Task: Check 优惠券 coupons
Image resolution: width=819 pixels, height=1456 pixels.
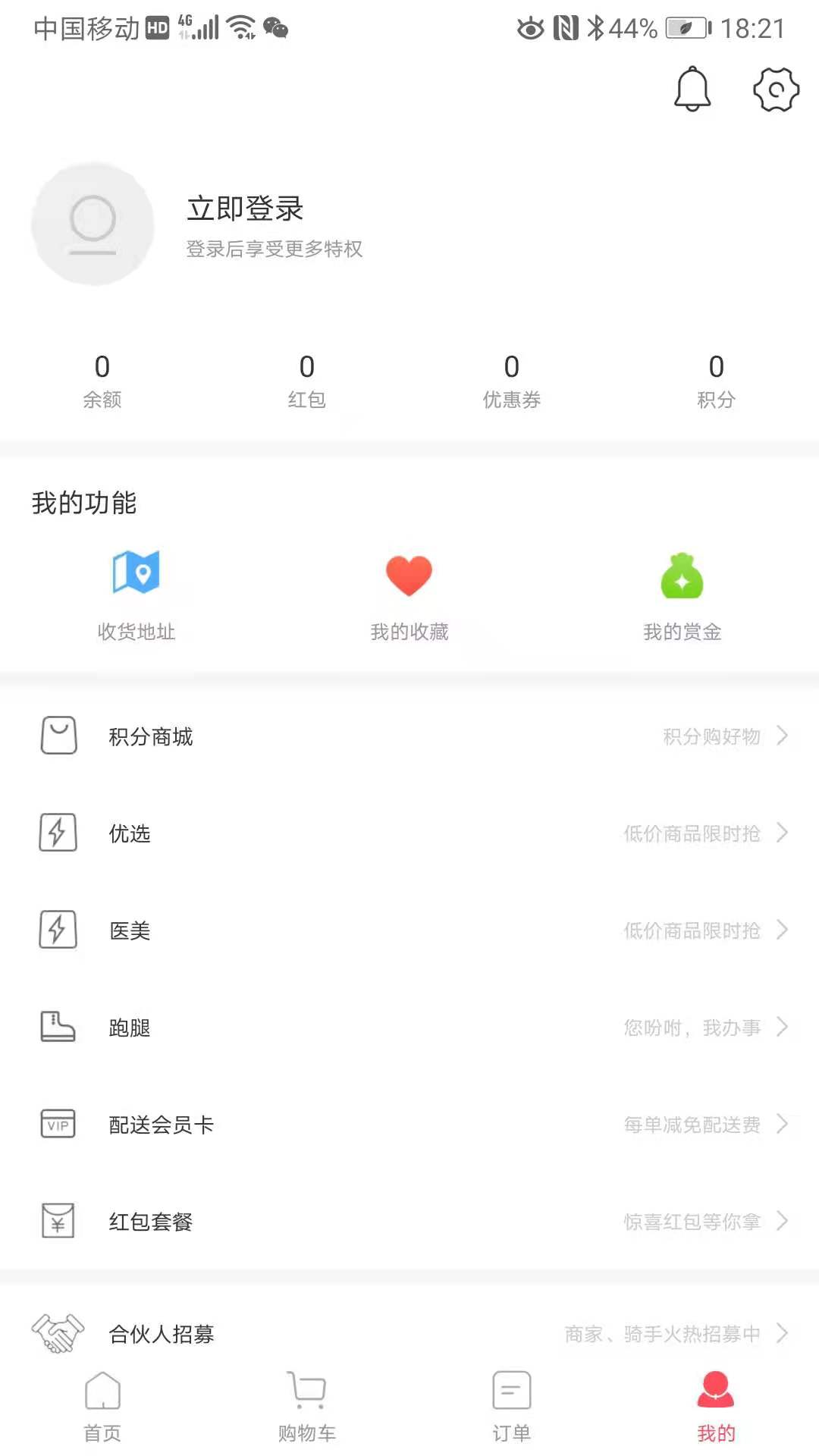Action: click(512, 381)
